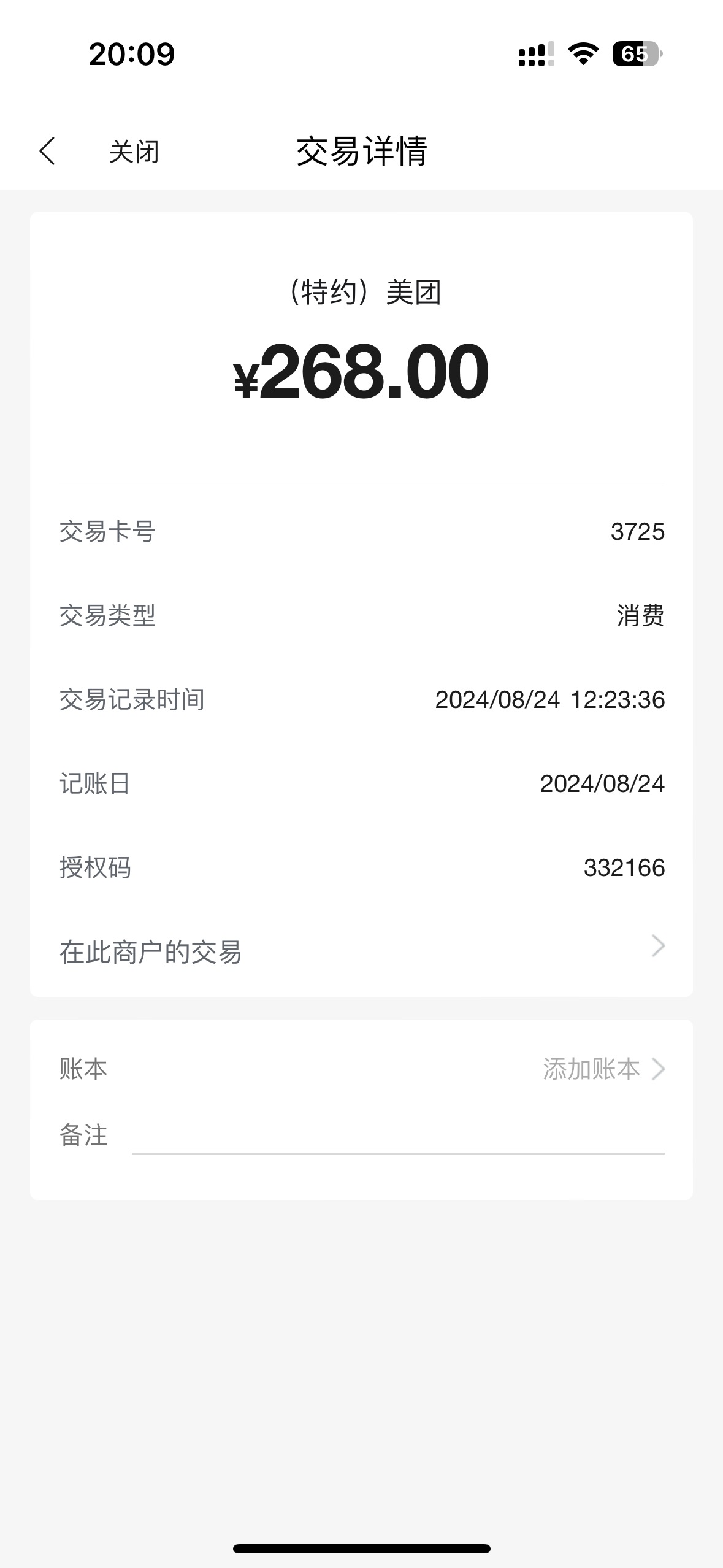Open 在此商户的交易 row

(362, 951)
